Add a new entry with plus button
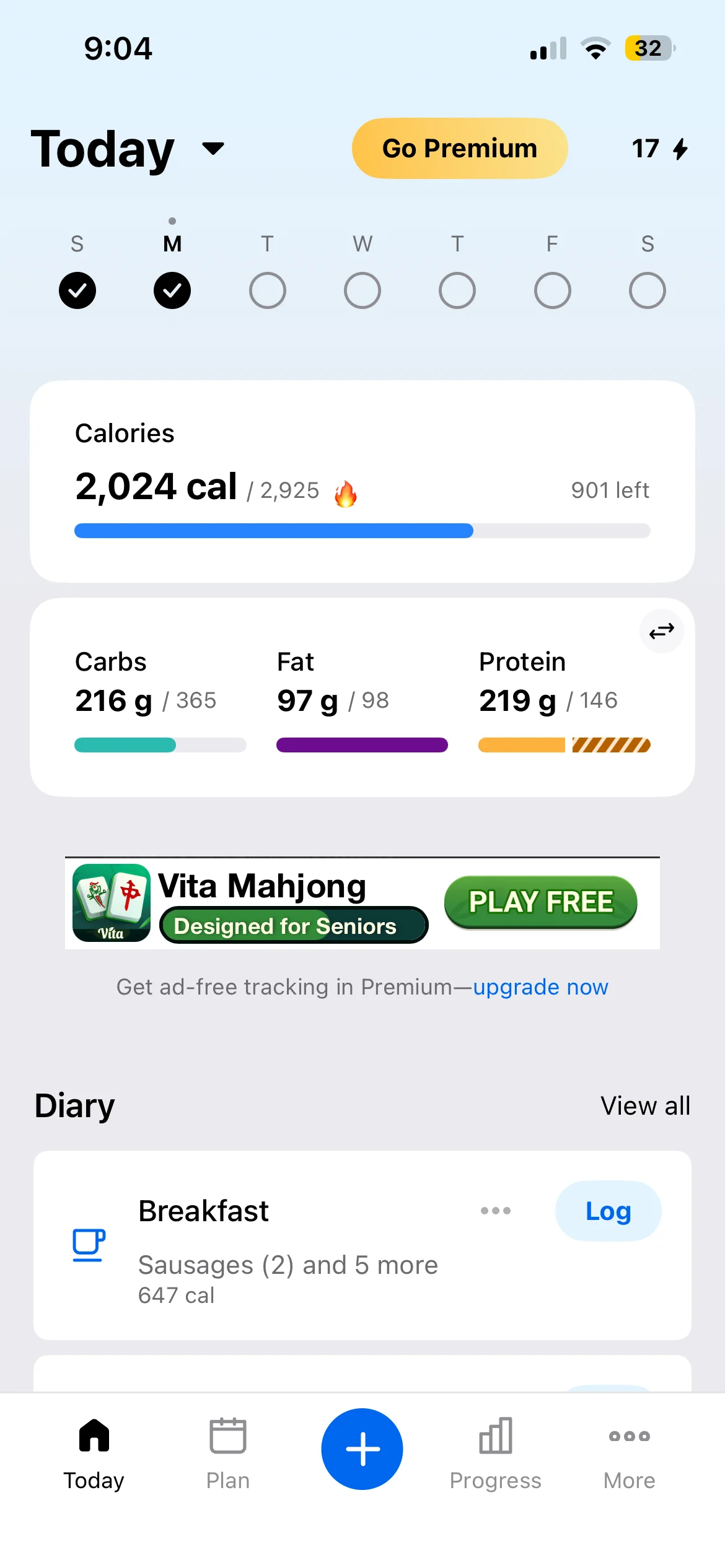The image size is (725, 1568). [362, 1449]
